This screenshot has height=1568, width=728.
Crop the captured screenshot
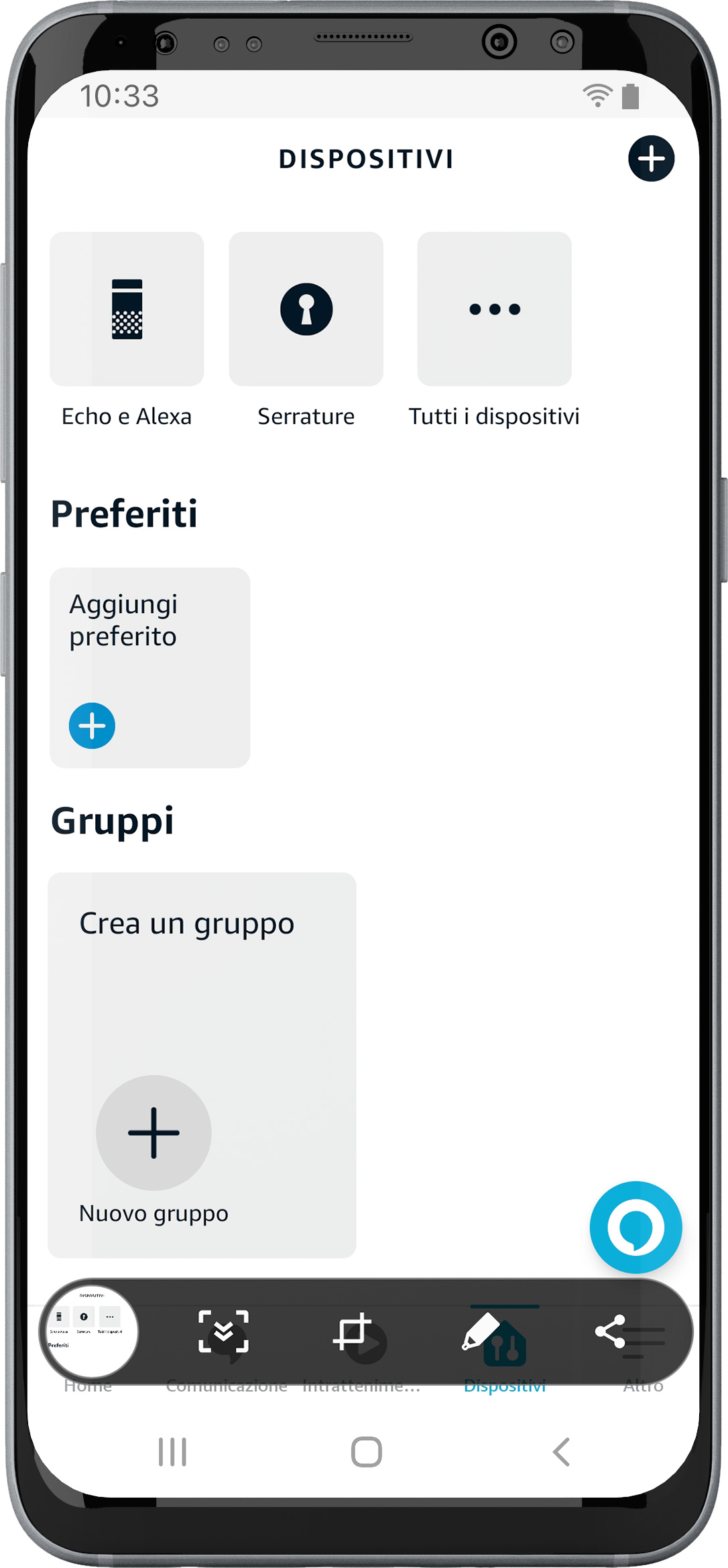[352, 1331]
